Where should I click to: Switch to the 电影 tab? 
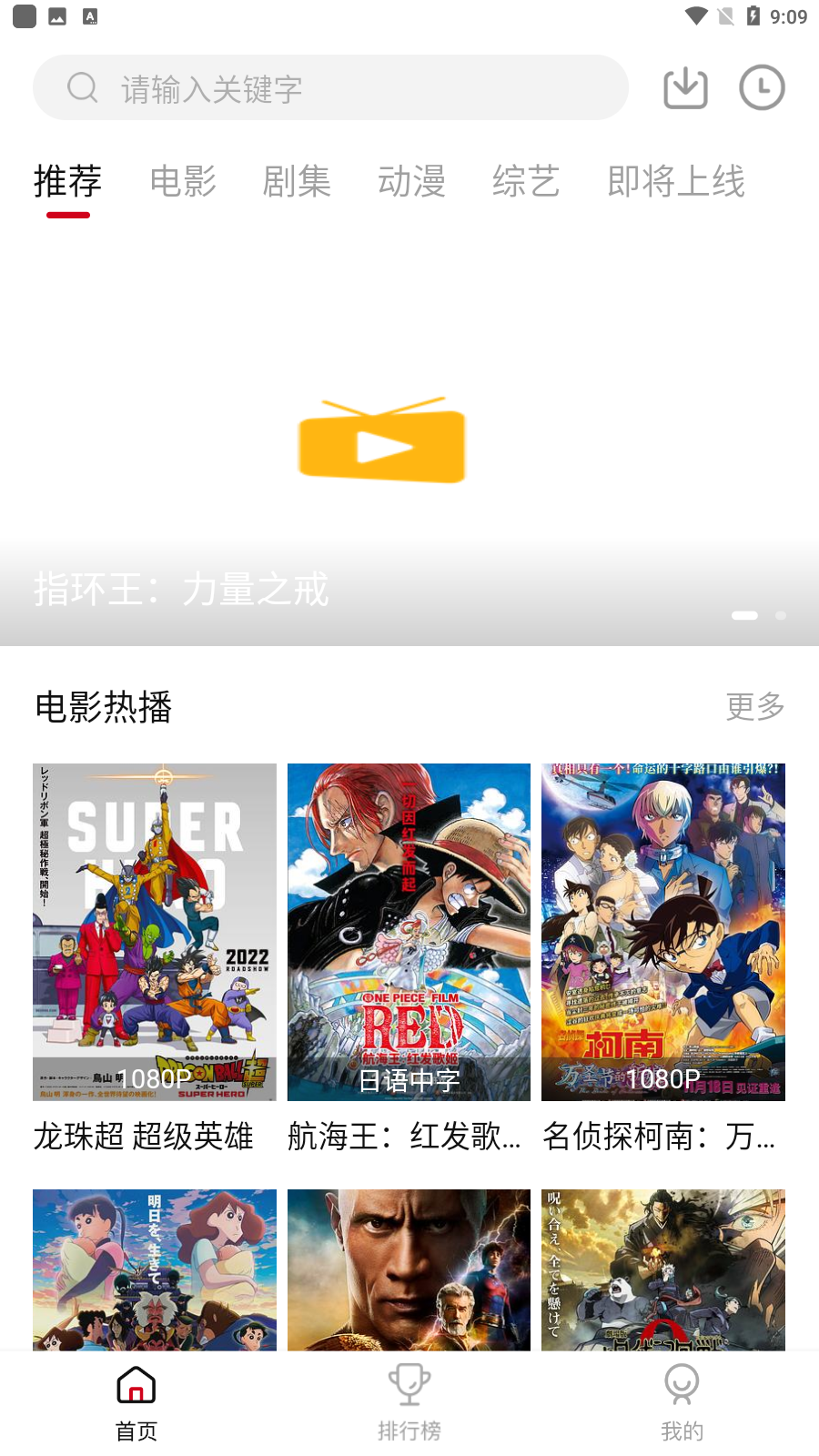click(183, 181)
